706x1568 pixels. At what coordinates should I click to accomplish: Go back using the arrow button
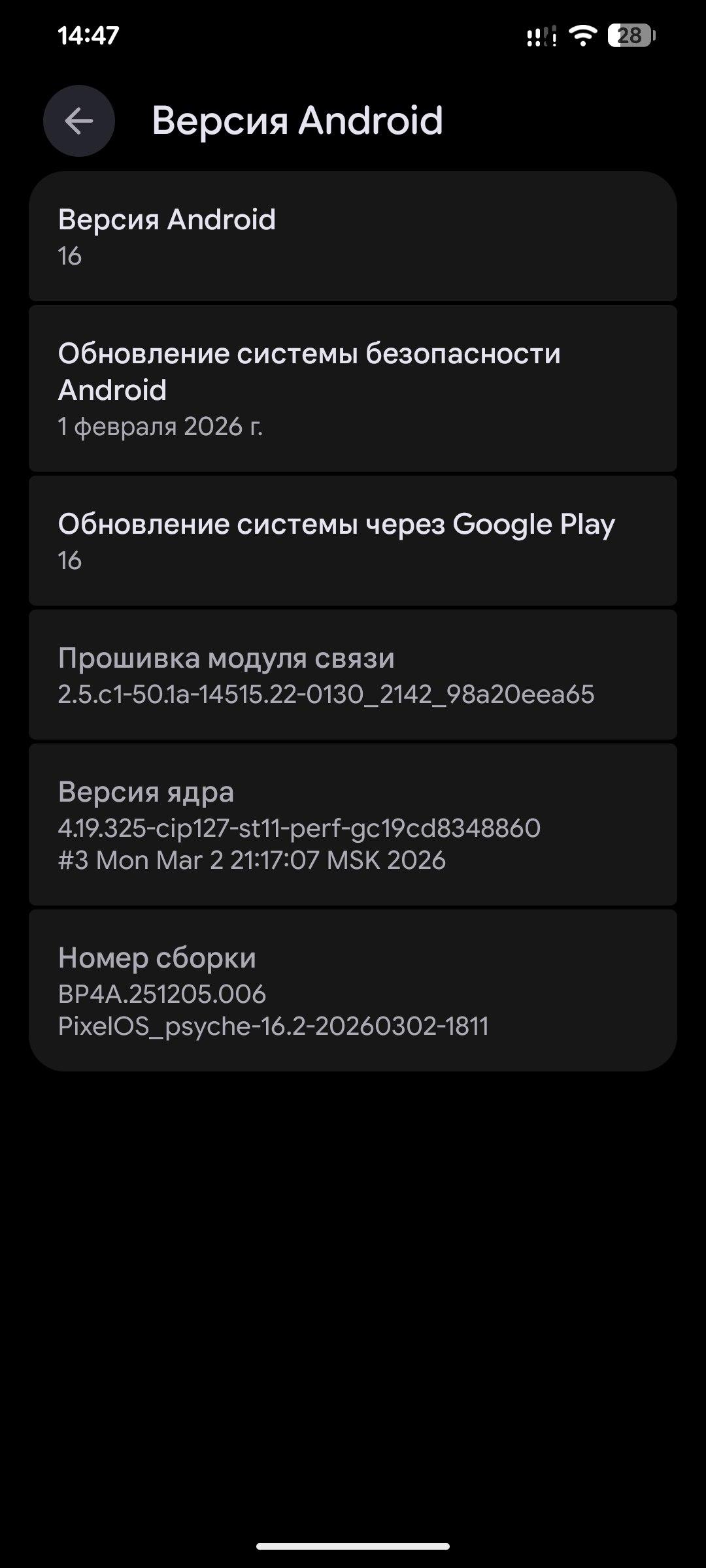(x=79, y=121)
